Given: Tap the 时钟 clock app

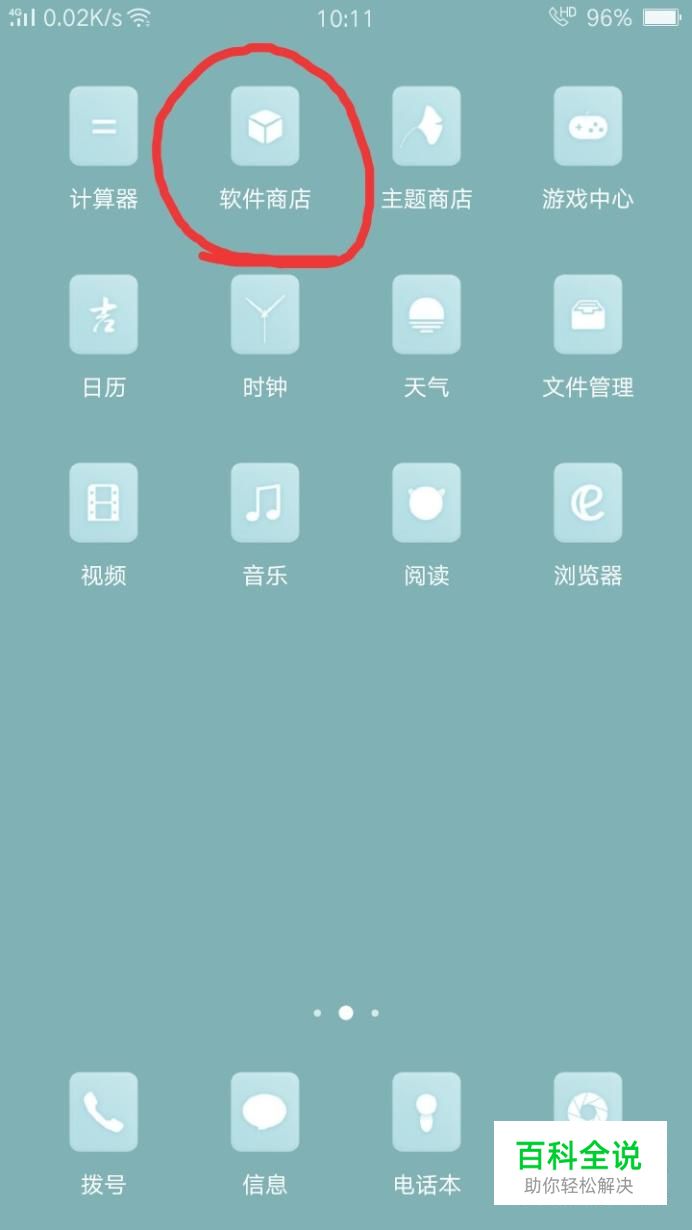Looking at the screenshot, I should 265,315.
